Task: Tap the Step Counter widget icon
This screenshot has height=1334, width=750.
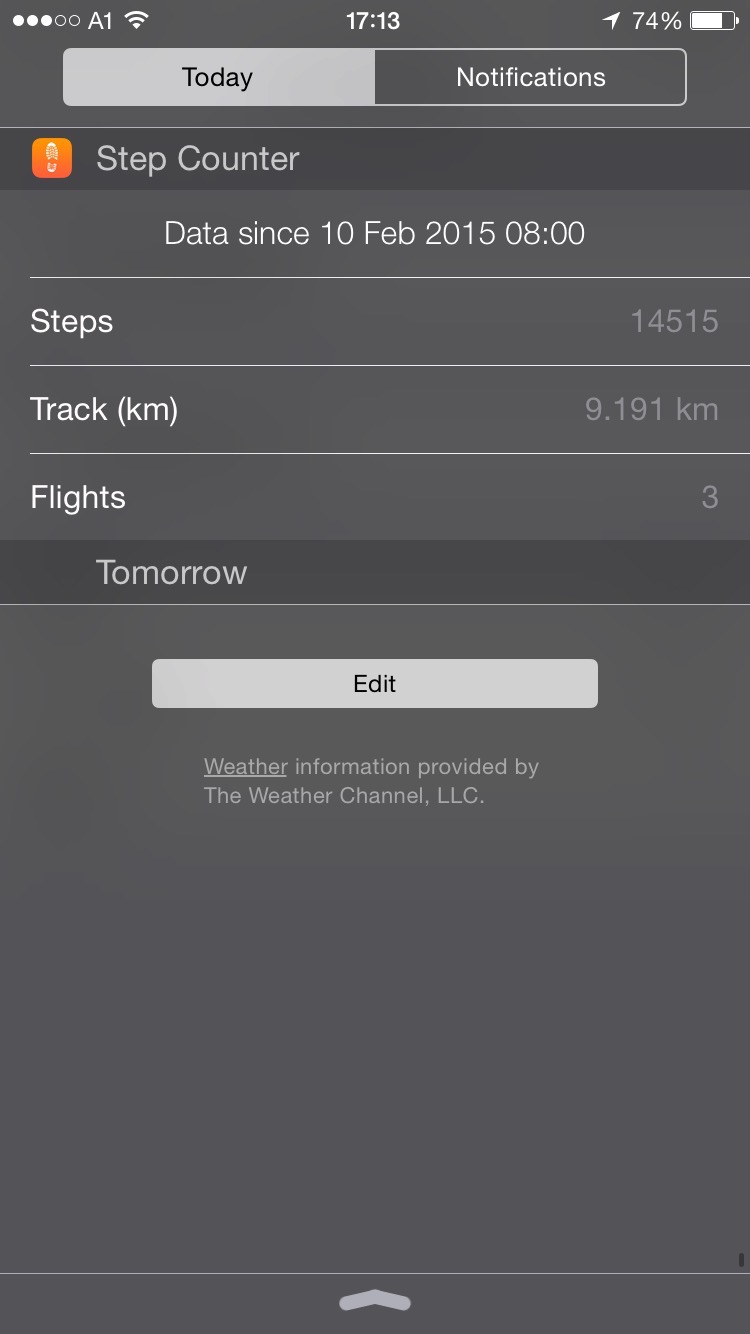Action: (51, 157)
